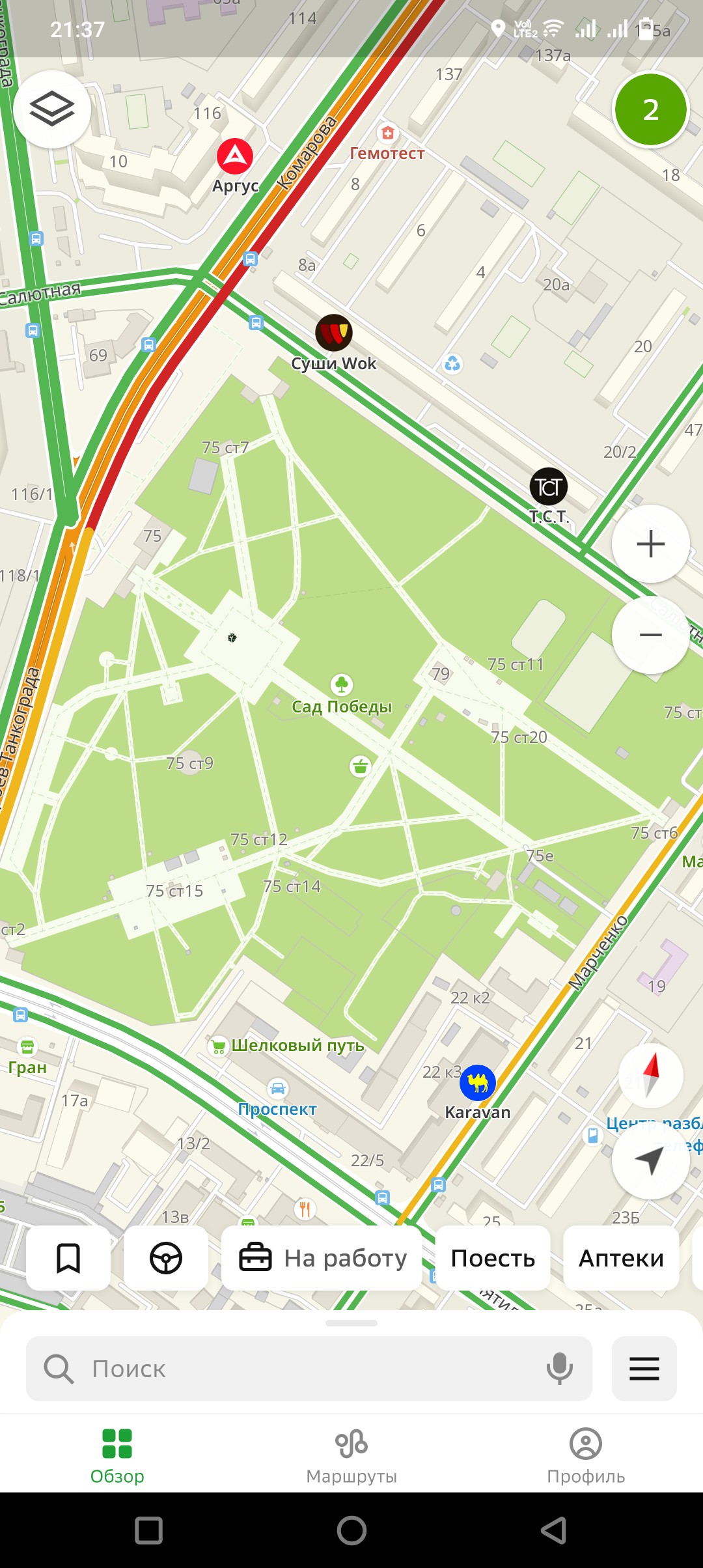Zoom in with the plus button
The image size is (703, 1568).
point(651,544)
